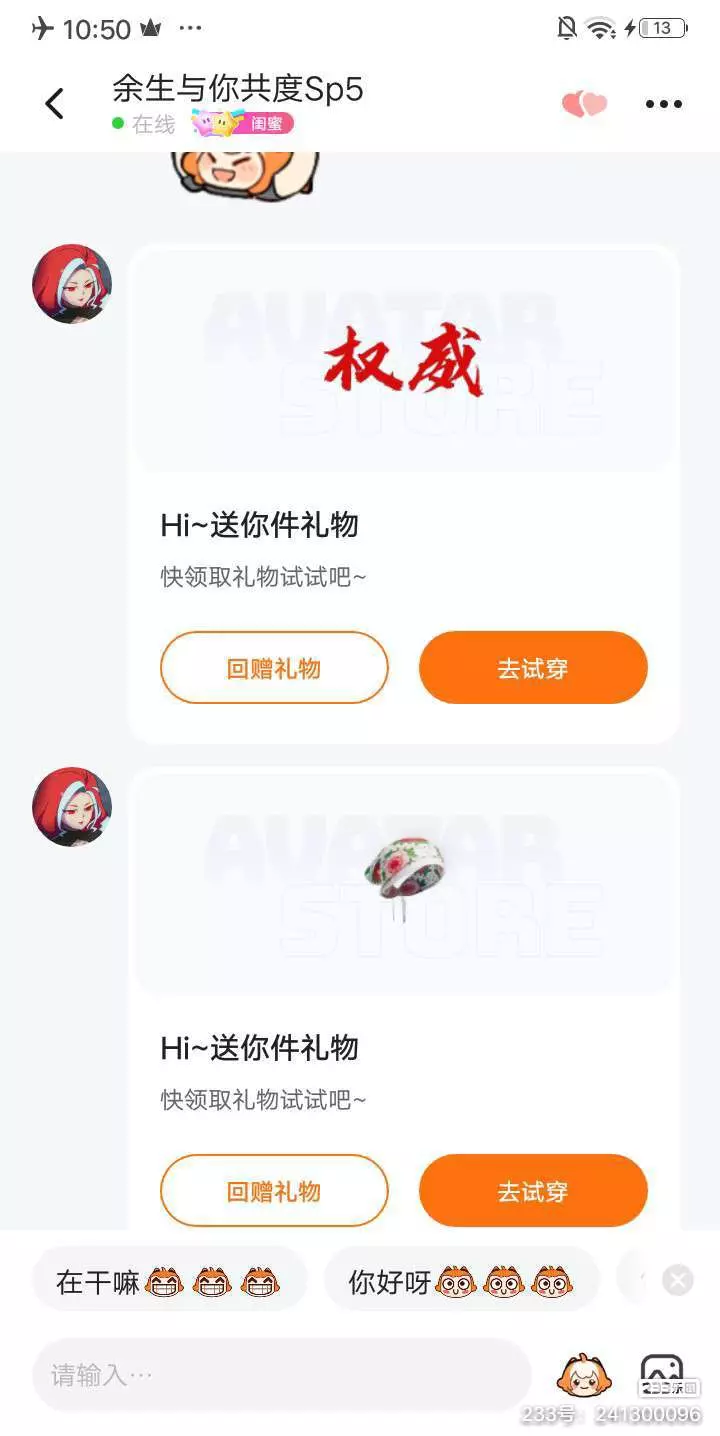Screen dimensions: 720x1436
Task: Open the floral hat gift image
Action: 404,882
